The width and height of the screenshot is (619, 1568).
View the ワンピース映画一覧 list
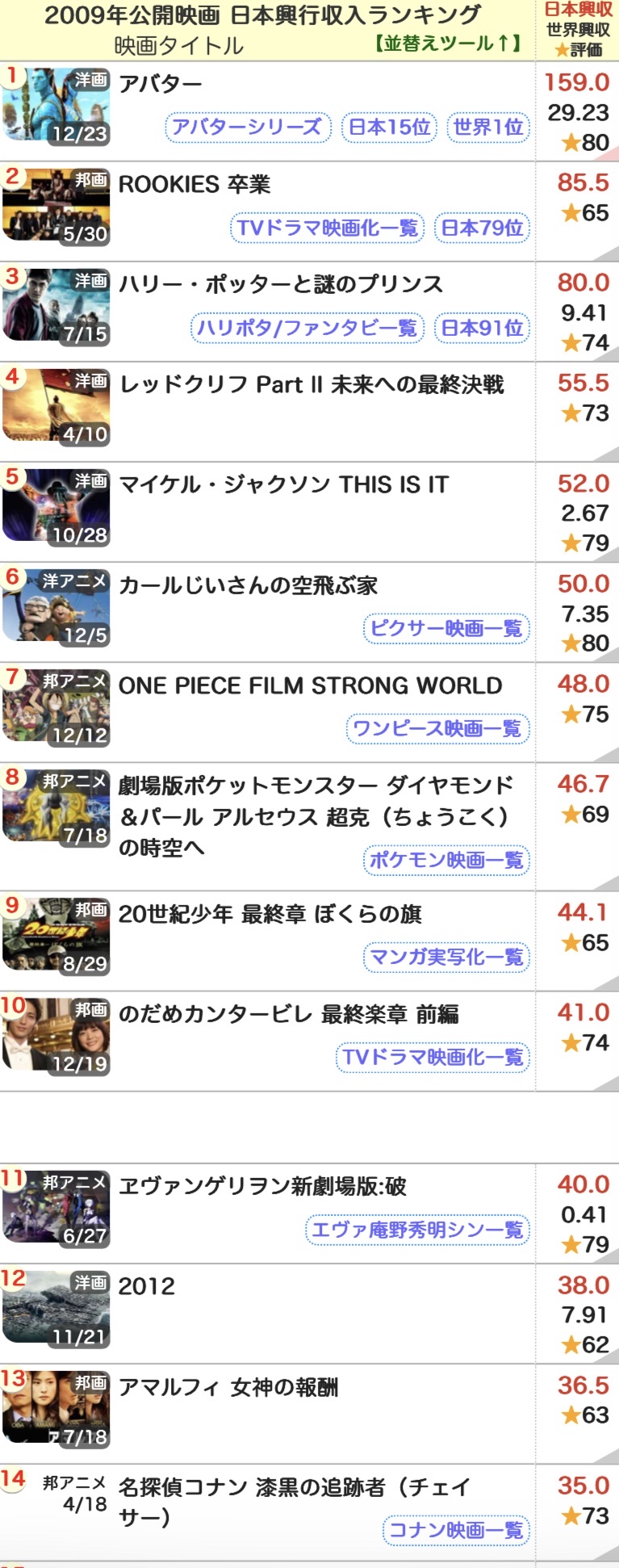click(437, 728)
